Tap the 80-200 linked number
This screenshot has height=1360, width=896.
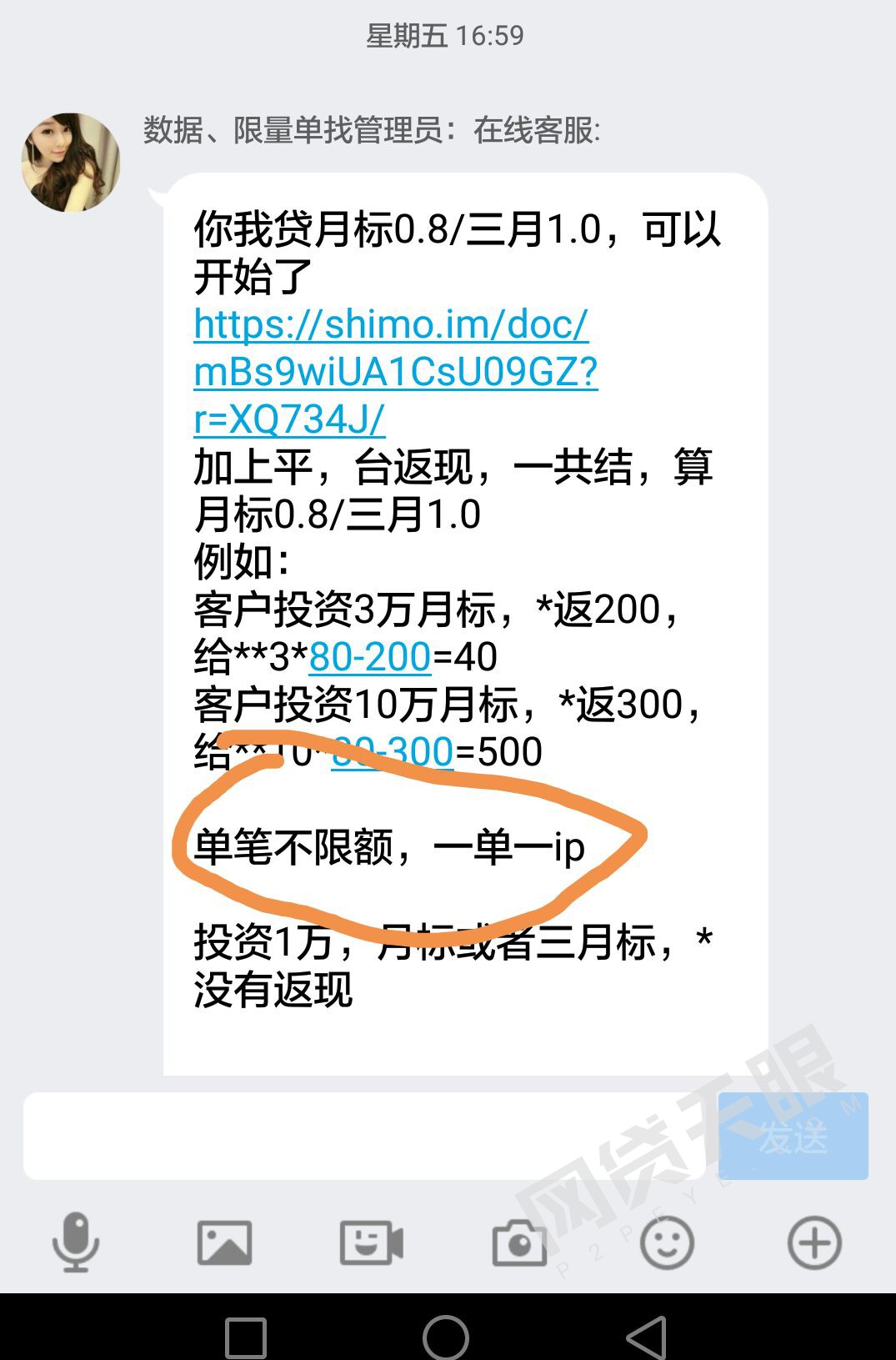[x=370, y=657]
